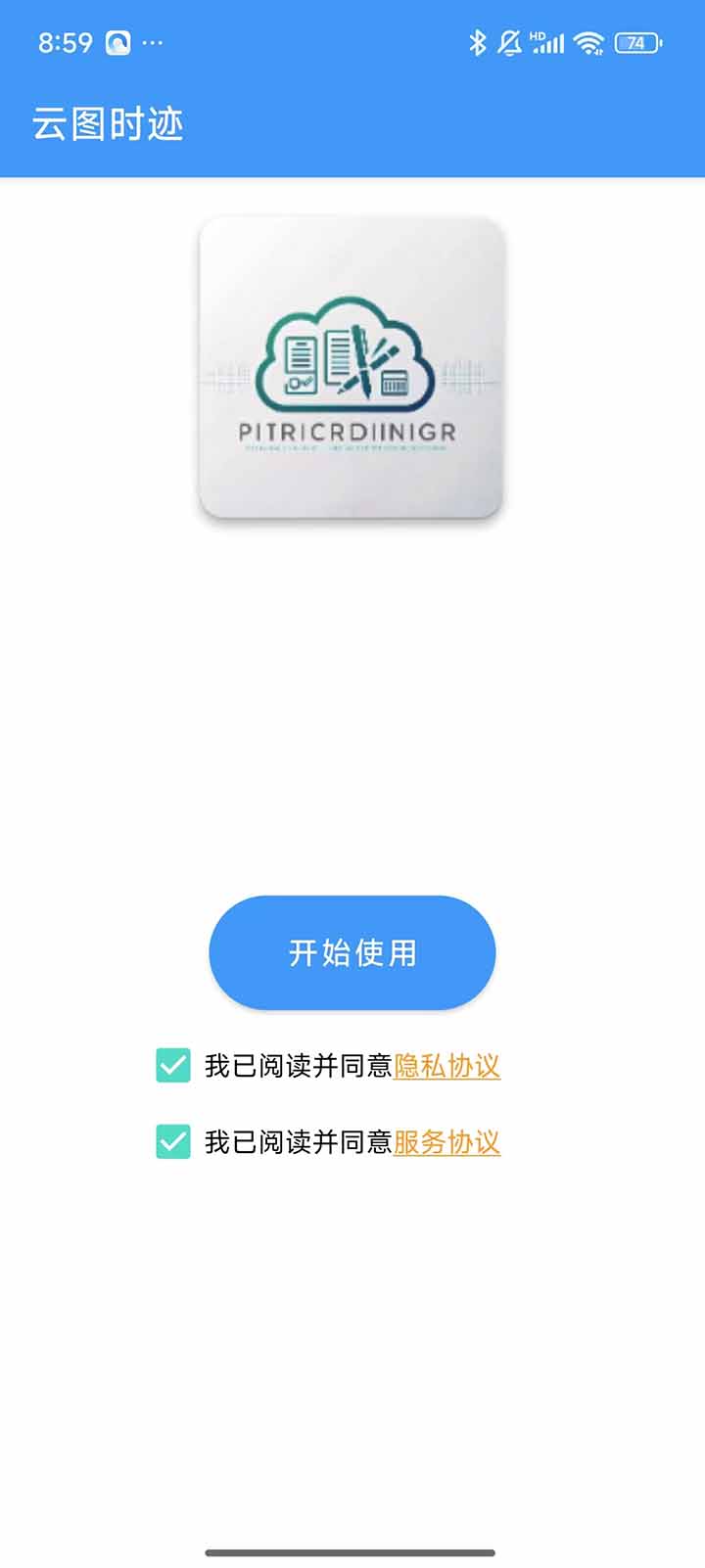Tap the battery indicator showing 74
This screenshot has height=1568, width=705.
[637, 42]
